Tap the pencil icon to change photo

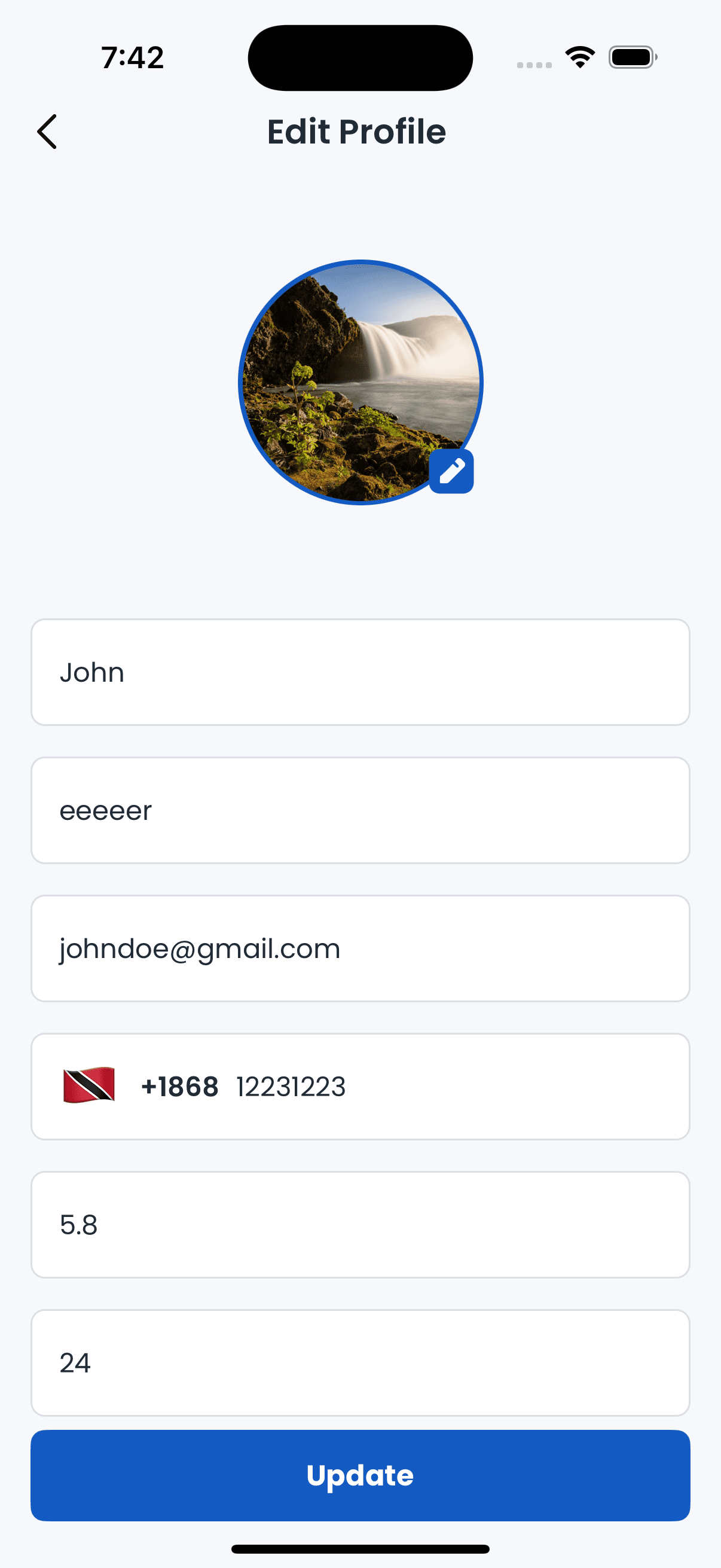tap(451, 471)
